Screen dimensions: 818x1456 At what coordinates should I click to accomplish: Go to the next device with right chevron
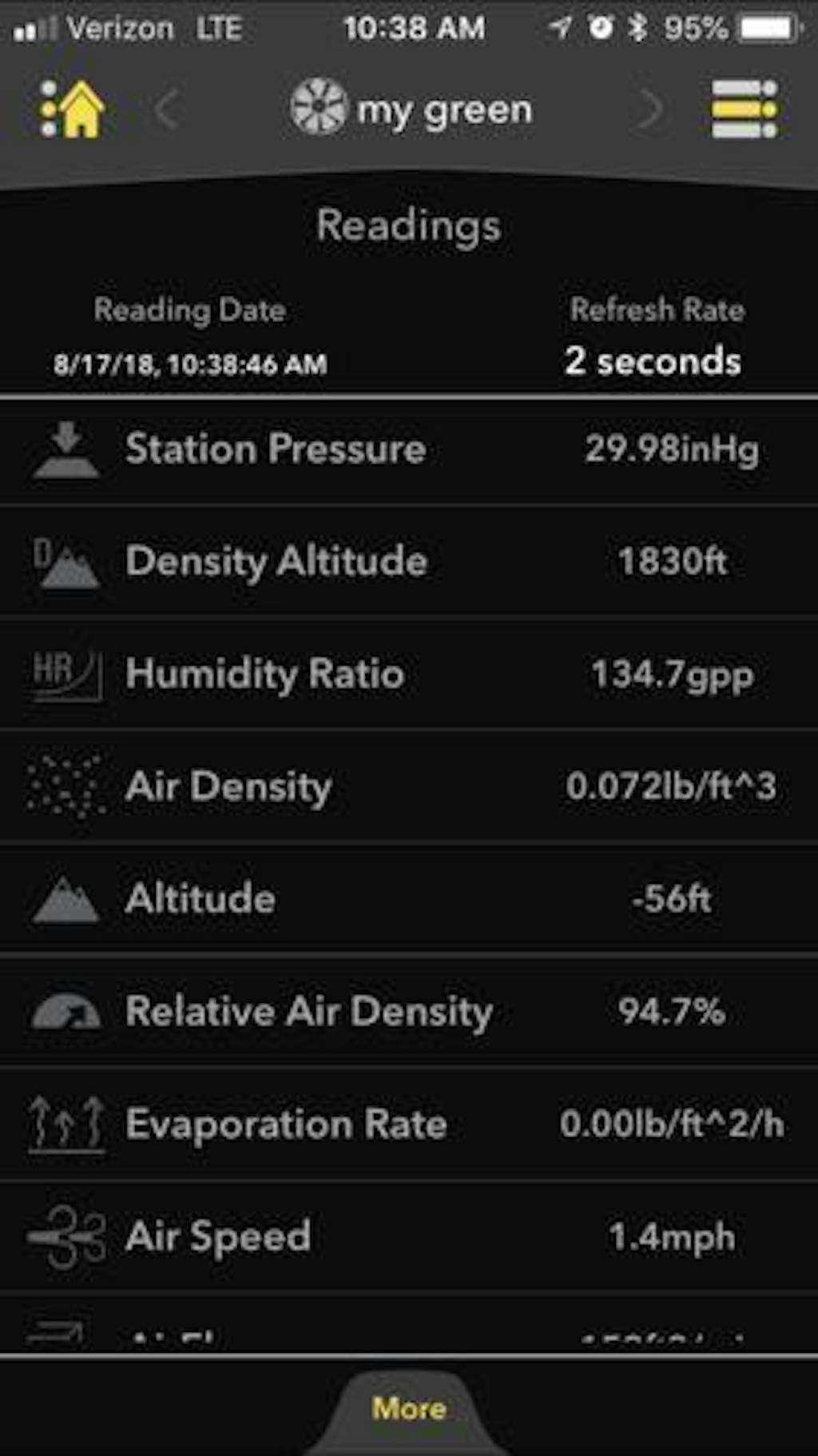tap(651, 109)
